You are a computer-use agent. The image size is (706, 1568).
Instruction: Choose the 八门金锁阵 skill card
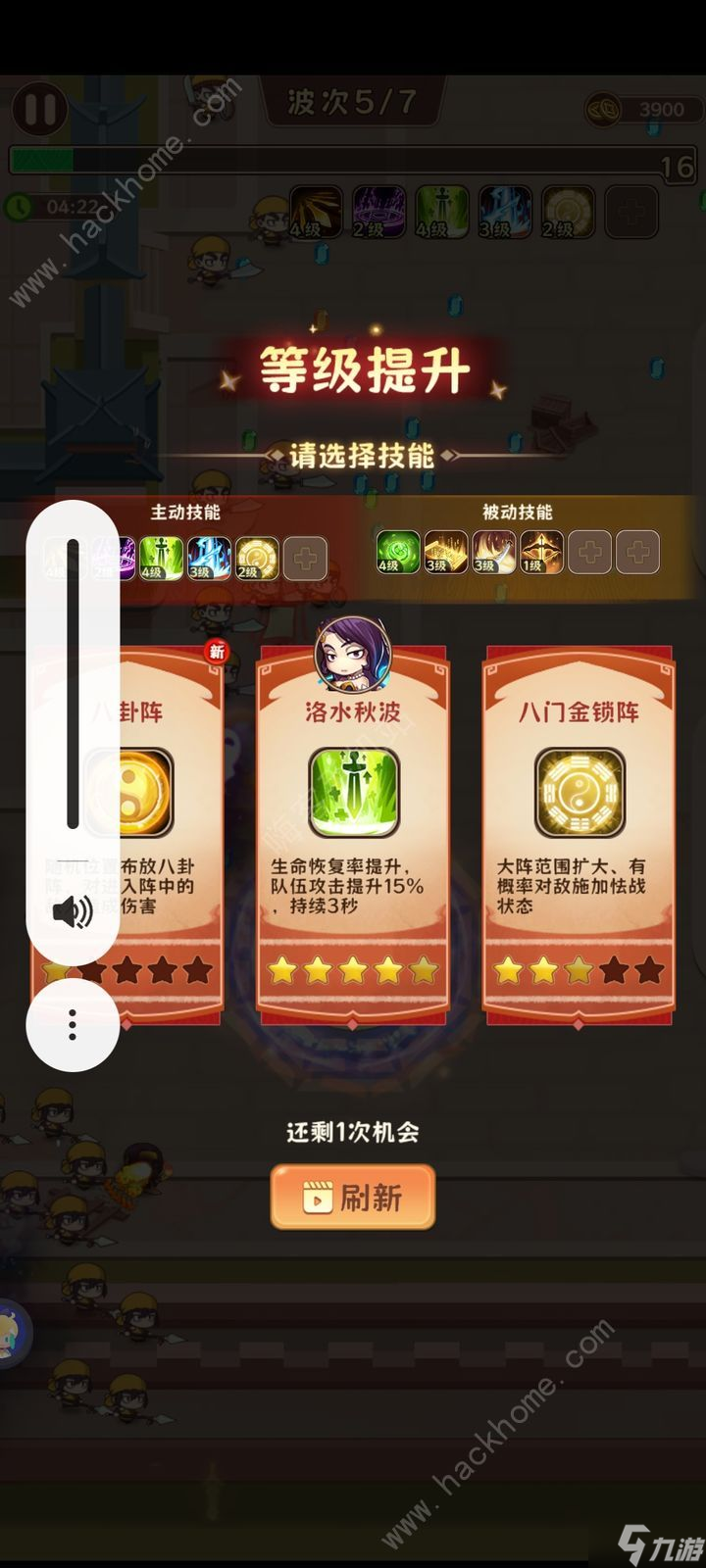578,833
